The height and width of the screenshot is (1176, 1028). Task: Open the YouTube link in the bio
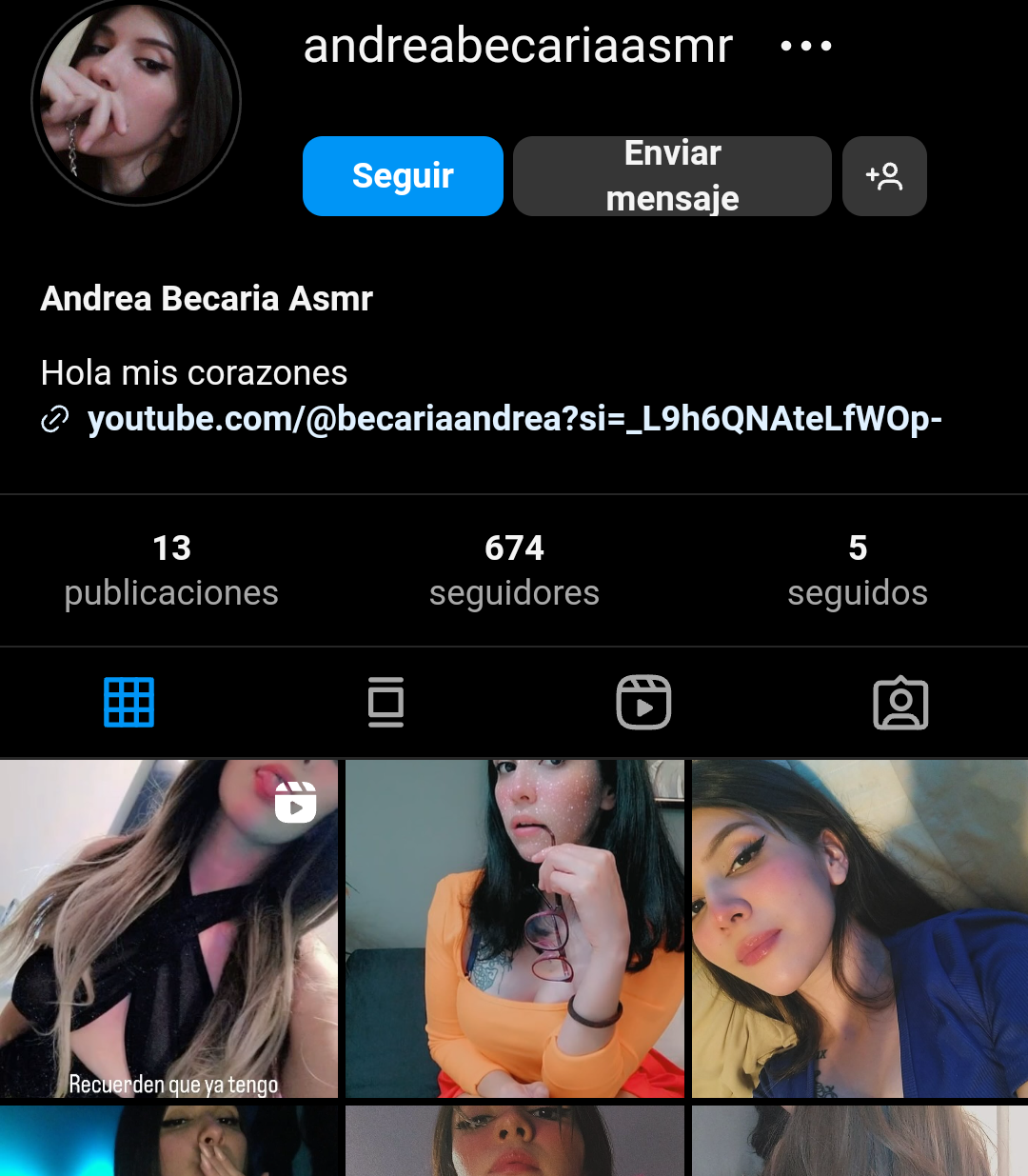514,419
